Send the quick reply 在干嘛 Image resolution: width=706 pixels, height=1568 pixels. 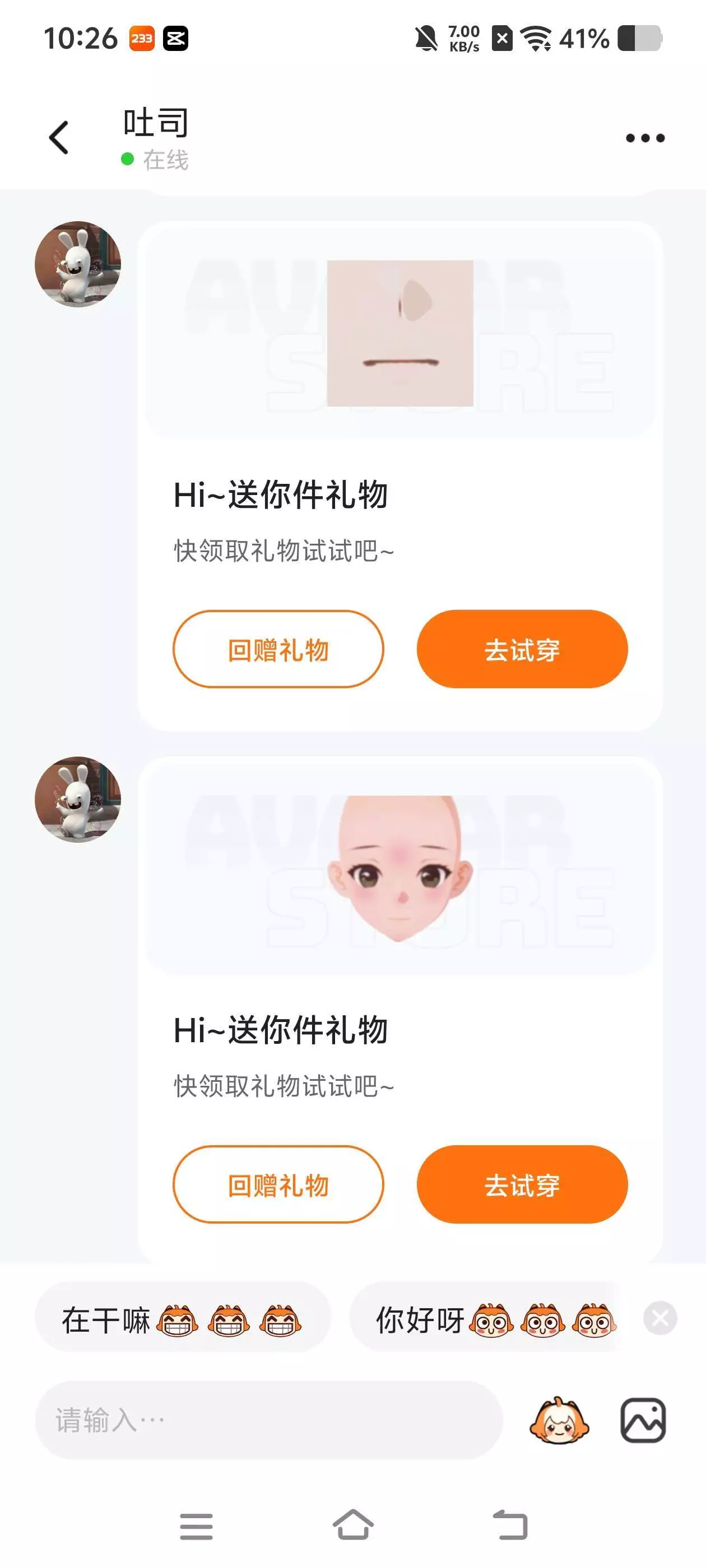[183, 1318]
